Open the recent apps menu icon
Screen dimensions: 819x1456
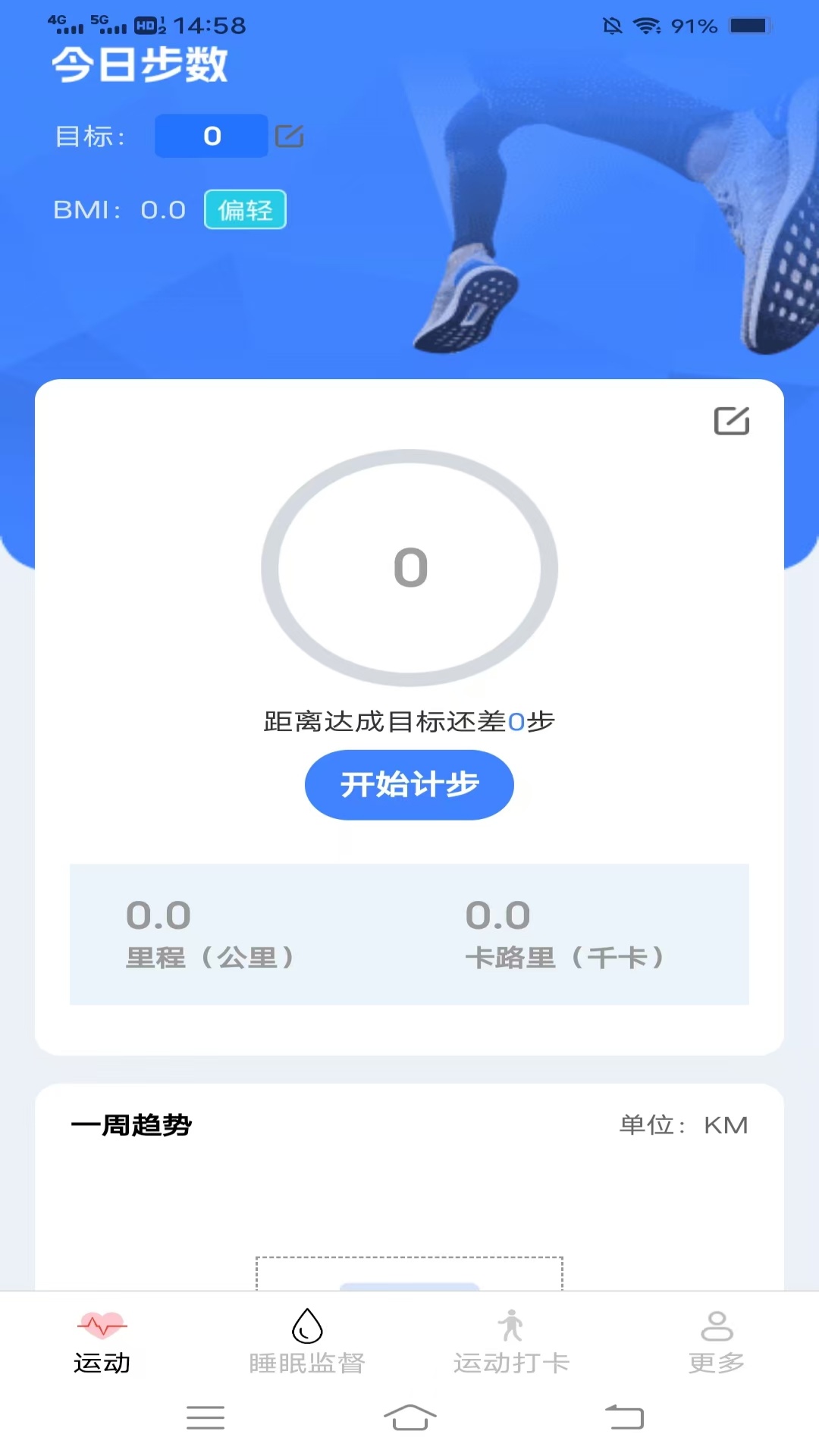(x=206, y=1417)
